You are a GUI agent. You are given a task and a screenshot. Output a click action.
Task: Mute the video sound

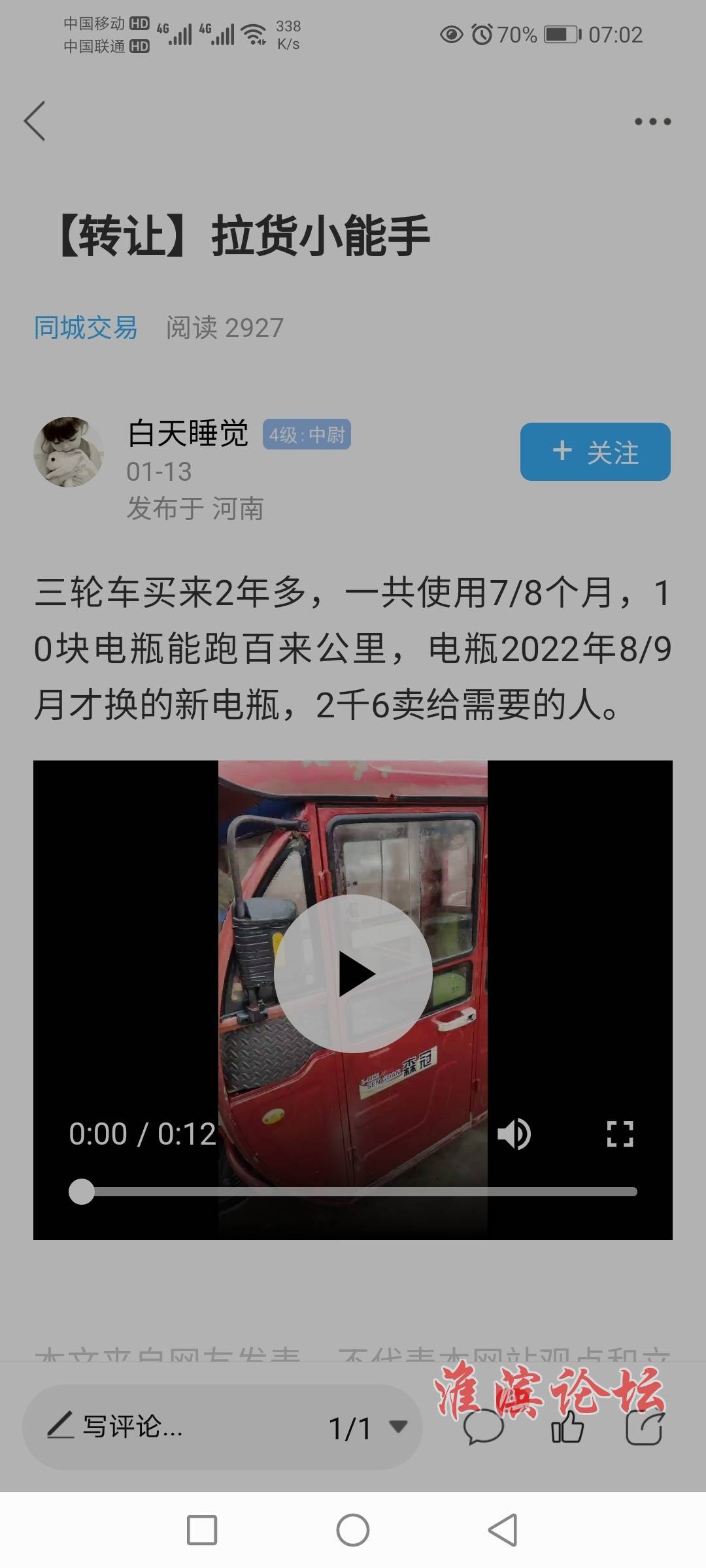point(514,1134)
